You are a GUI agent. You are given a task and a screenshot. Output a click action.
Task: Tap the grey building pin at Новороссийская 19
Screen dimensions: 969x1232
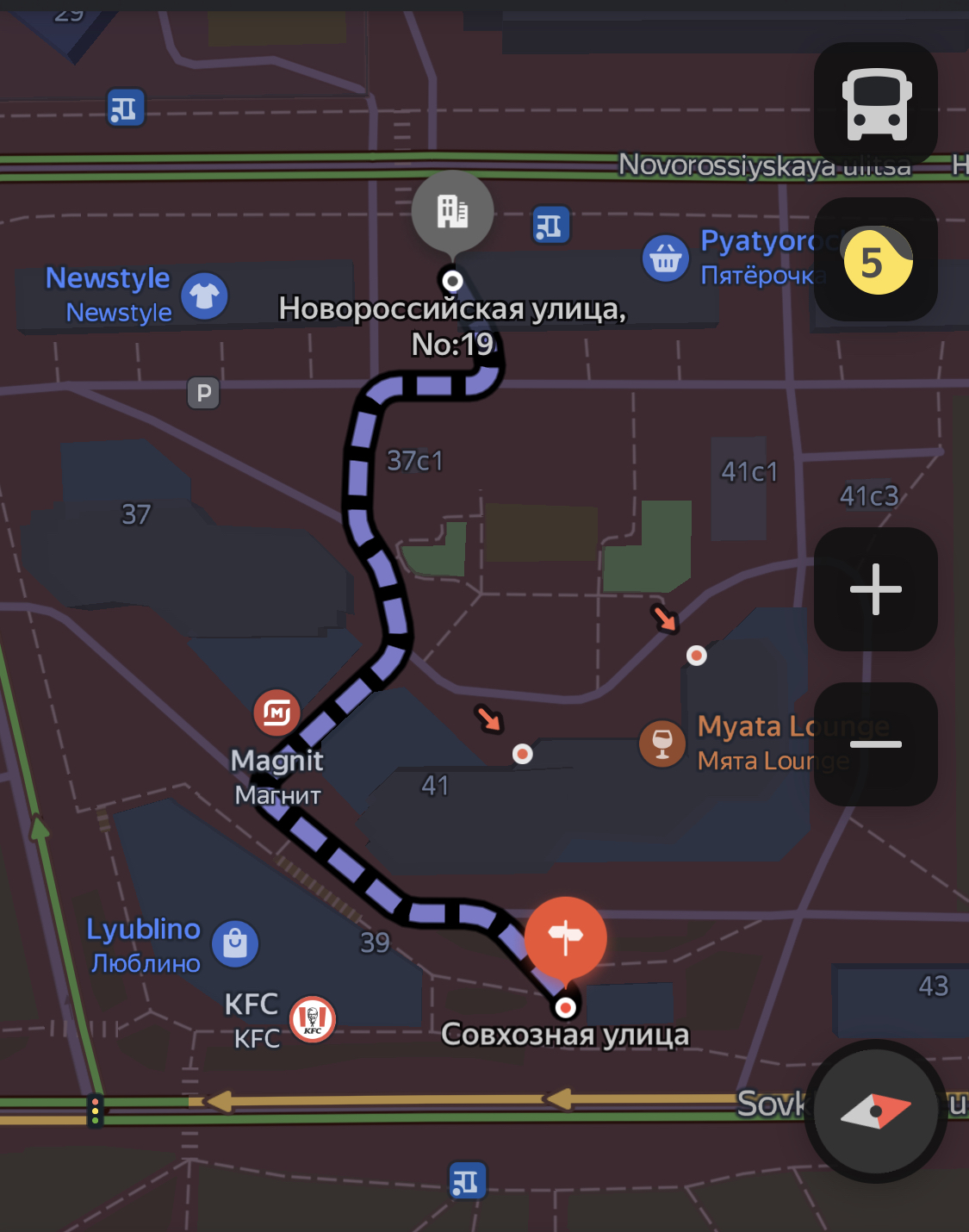click(x=452, y=211)
